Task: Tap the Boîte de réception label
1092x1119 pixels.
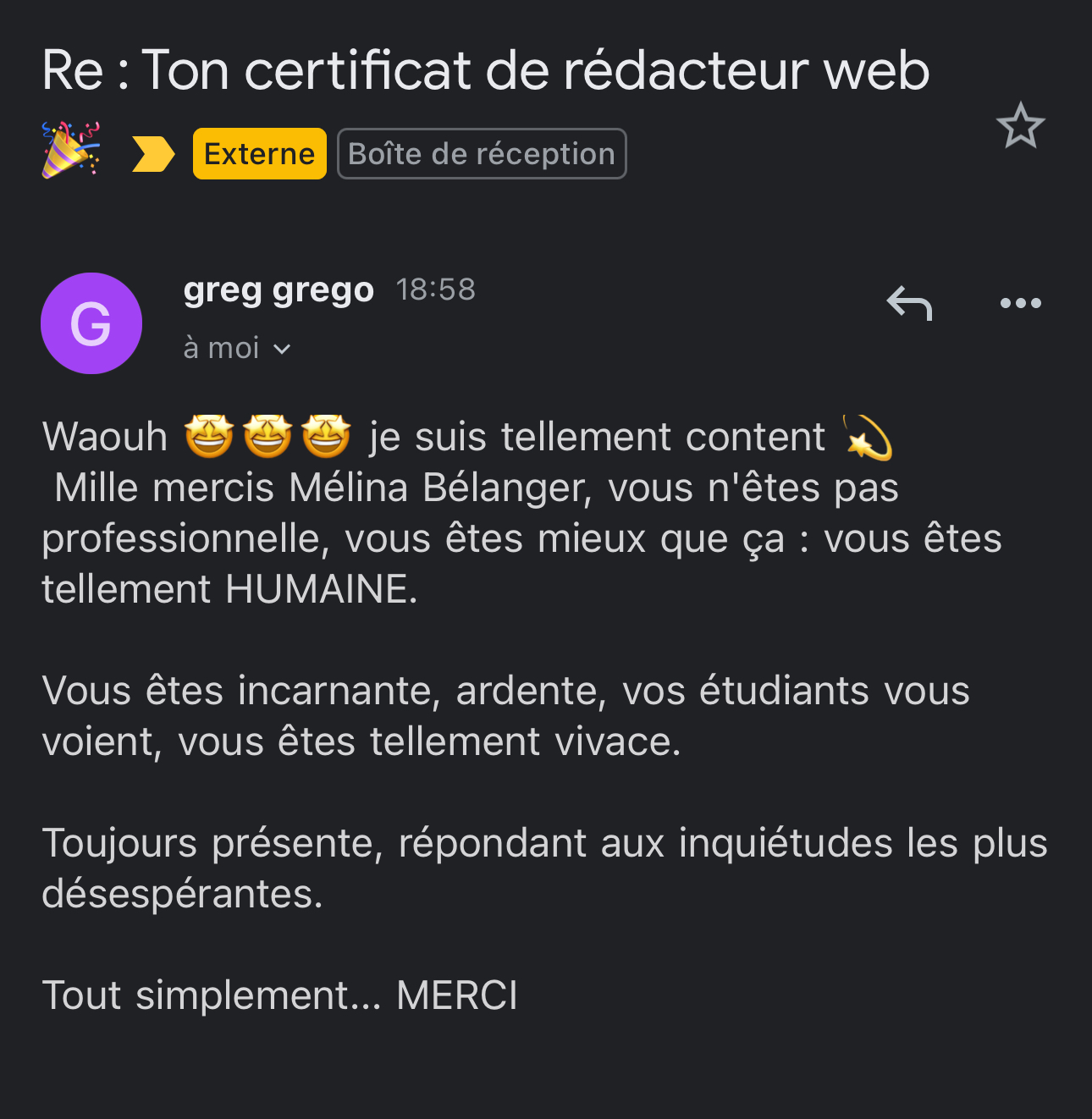Action: (x=482, y=154)
